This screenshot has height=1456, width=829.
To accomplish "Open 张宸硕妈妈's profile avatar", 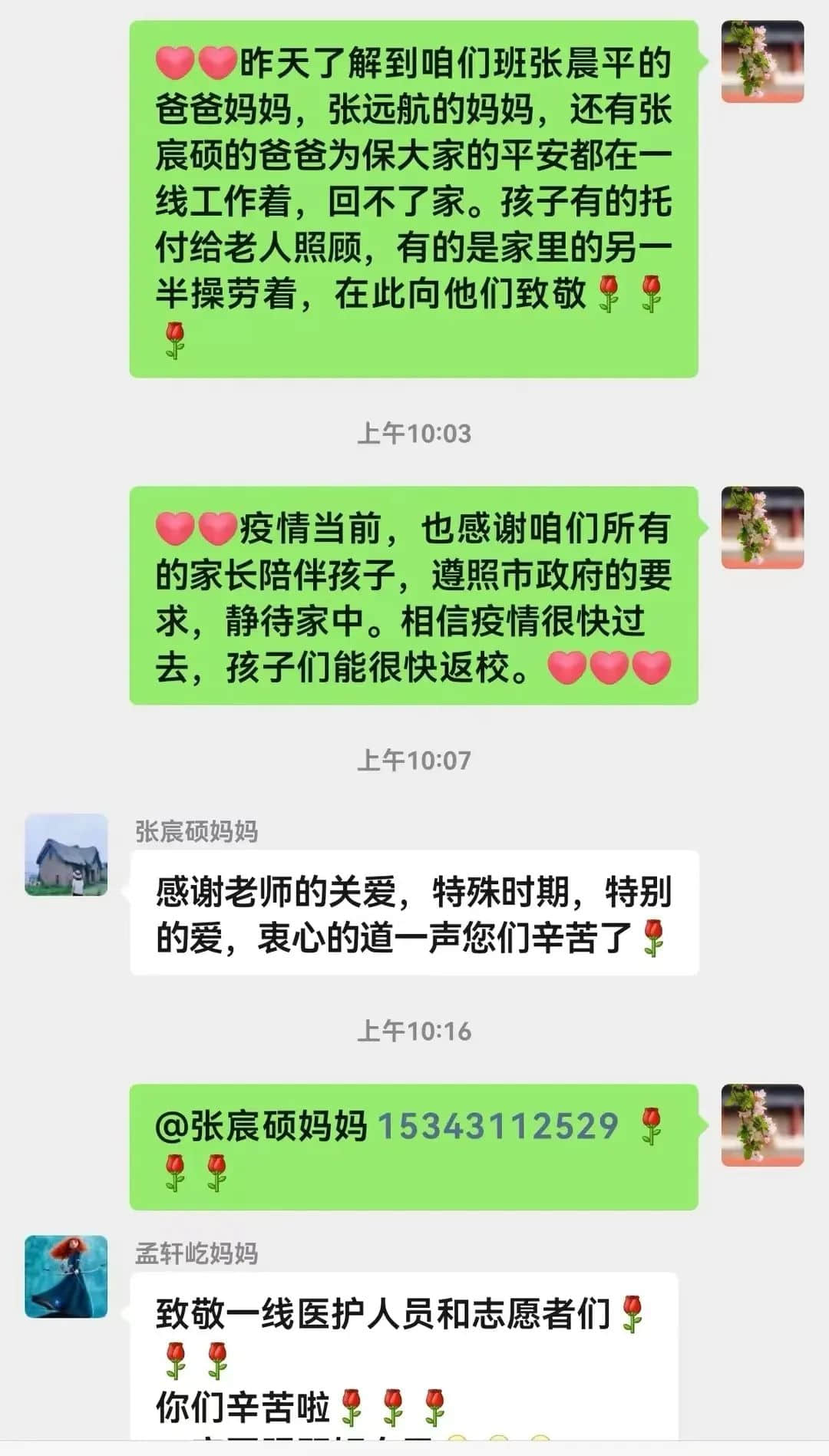I will [x=66, y=854].
